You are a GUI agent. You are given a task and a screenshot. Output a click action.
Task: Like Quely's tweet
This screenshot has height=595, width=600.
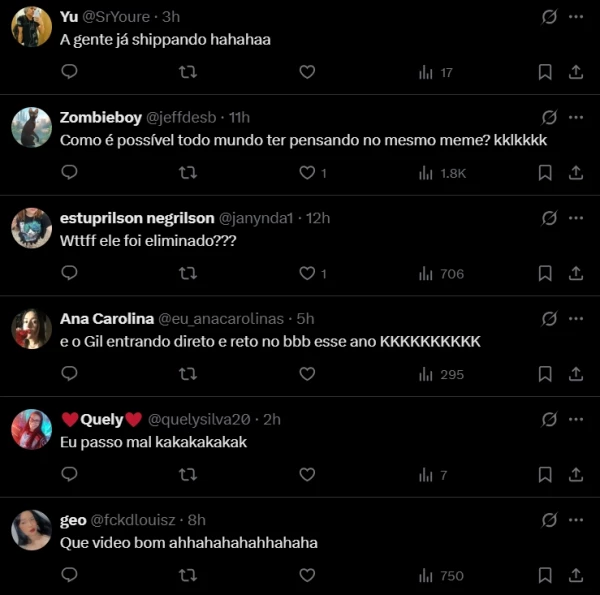307,475
